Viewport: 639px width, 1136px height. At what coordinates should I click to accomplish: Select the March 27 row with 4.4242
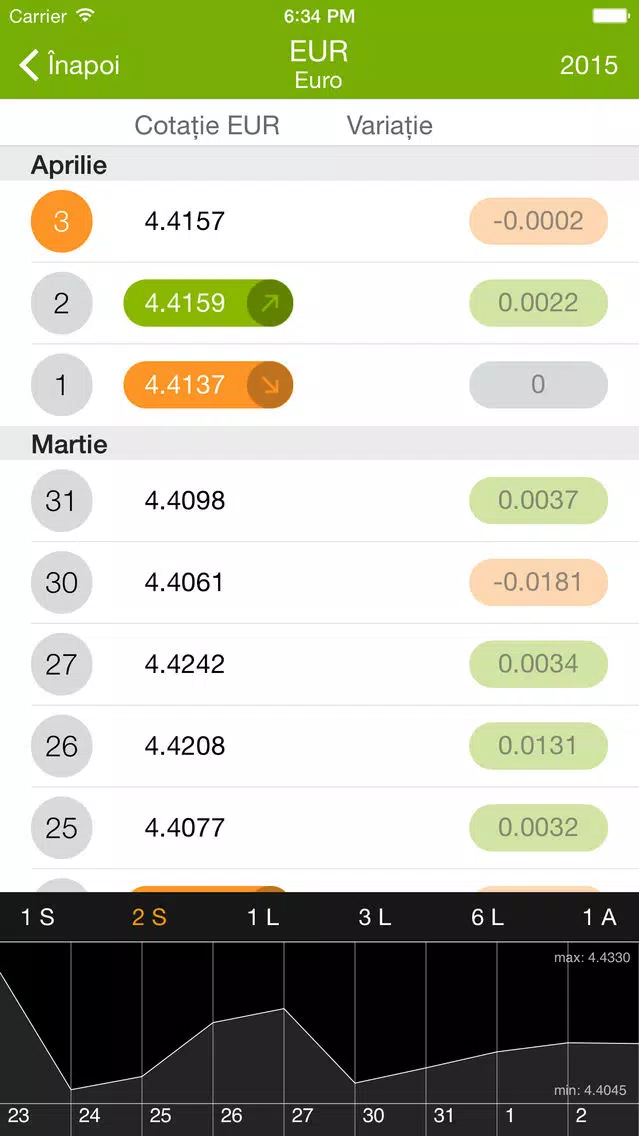point(320,664)
